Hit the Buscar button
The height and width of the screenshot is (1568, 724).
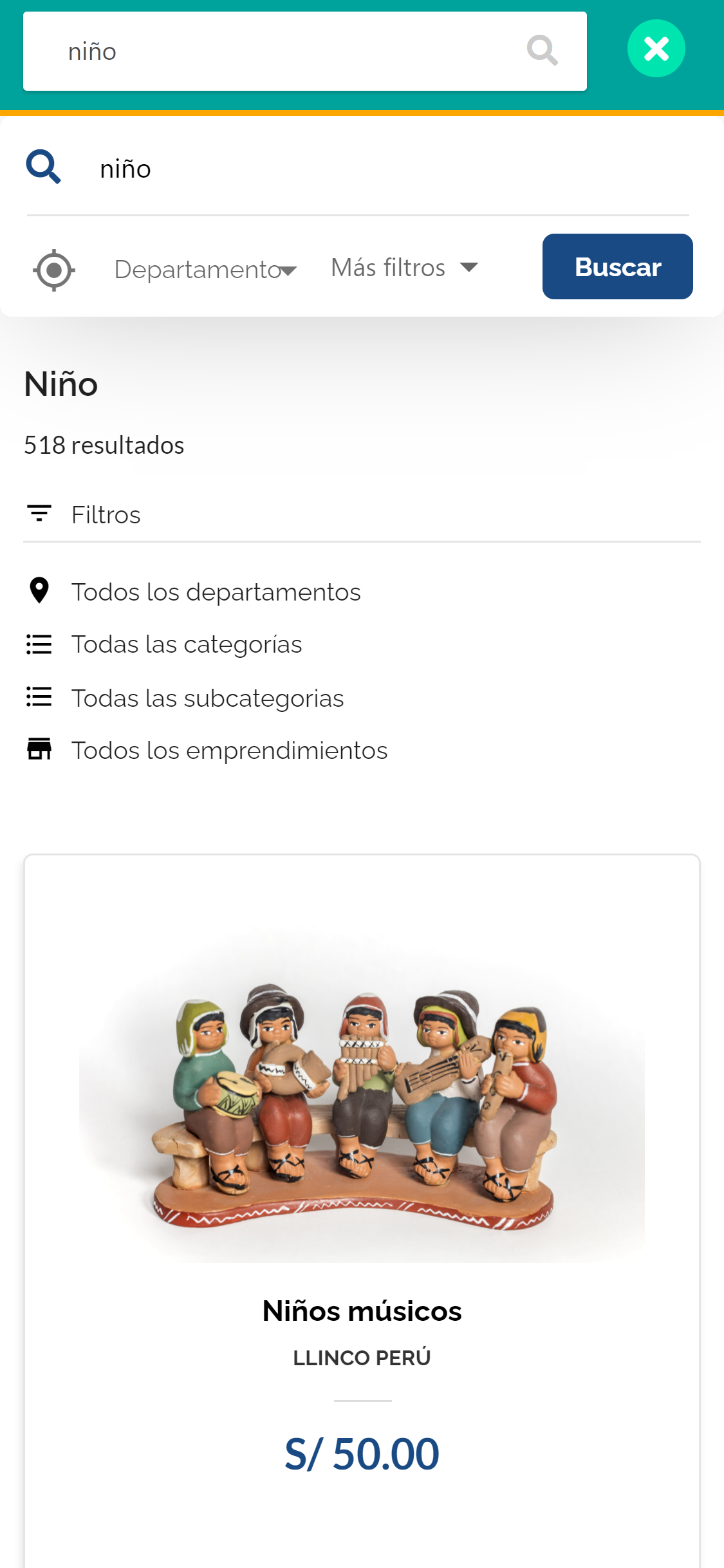617,266
